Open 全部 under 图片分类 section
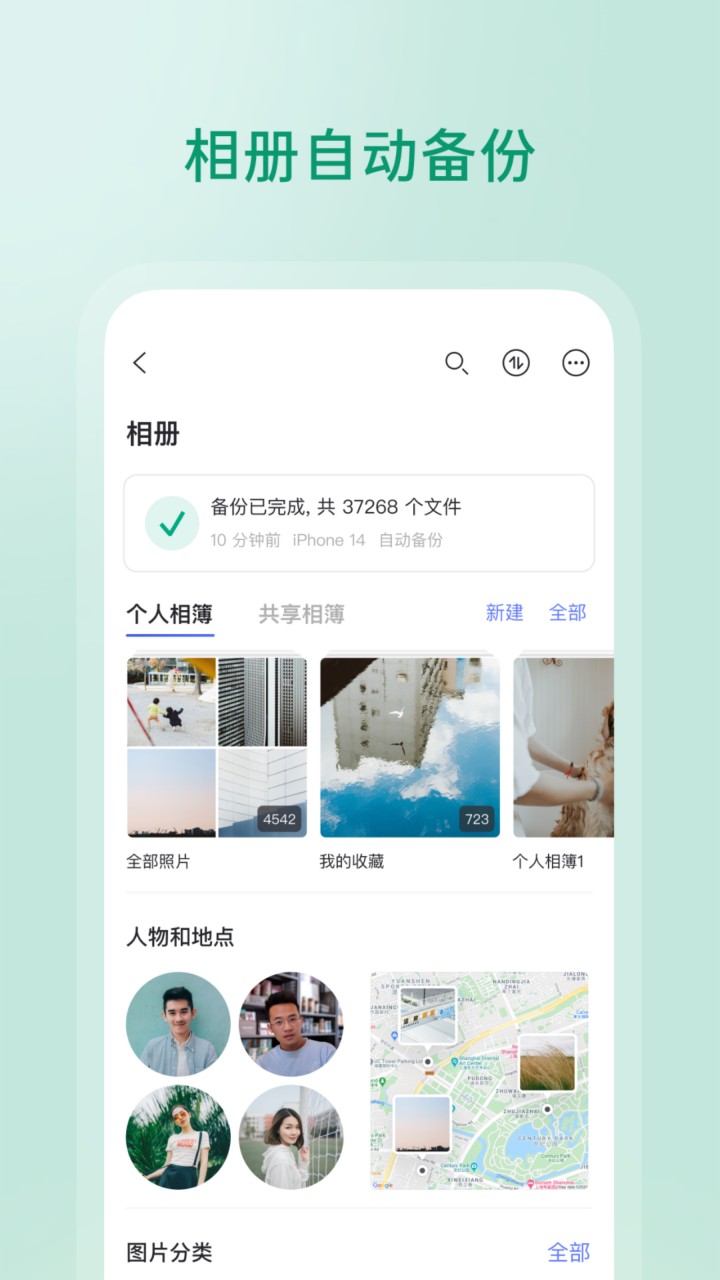The image size is (720, 1280). (x=570, y=1251)
